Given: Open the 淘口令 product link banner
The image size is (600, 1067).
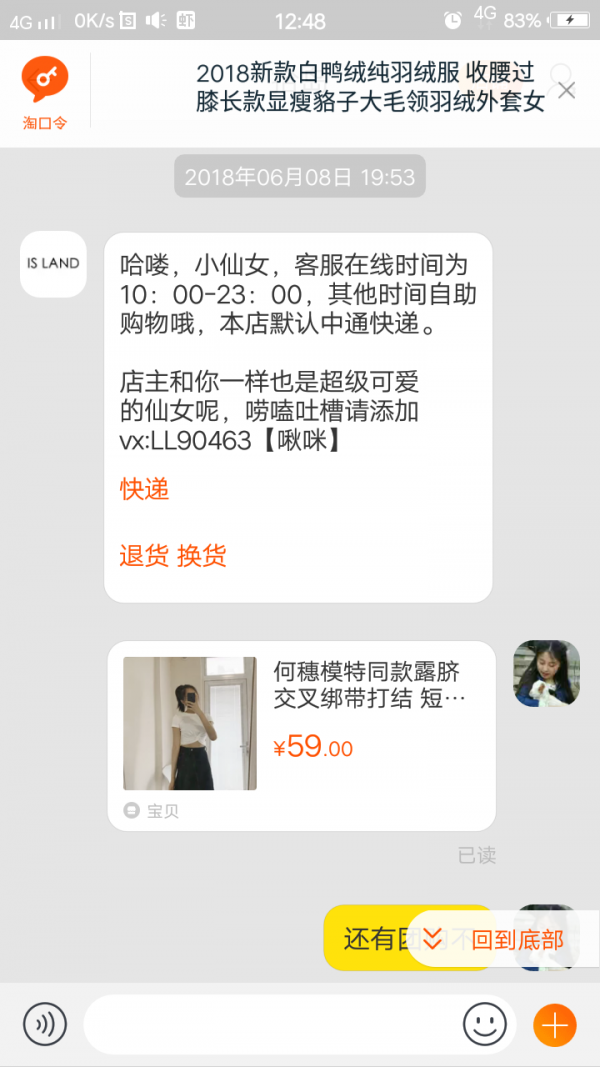Looking at the screenshot, I should coord(370,87).
